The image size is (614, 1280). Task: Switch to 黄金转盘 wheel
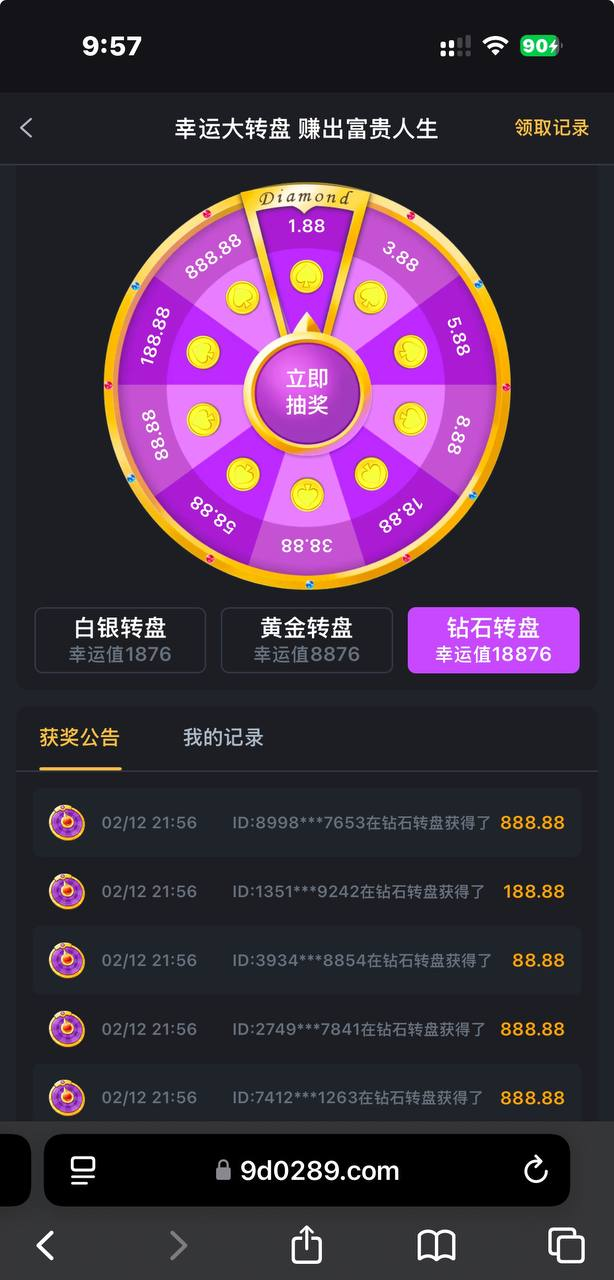[x=306, y=640]
